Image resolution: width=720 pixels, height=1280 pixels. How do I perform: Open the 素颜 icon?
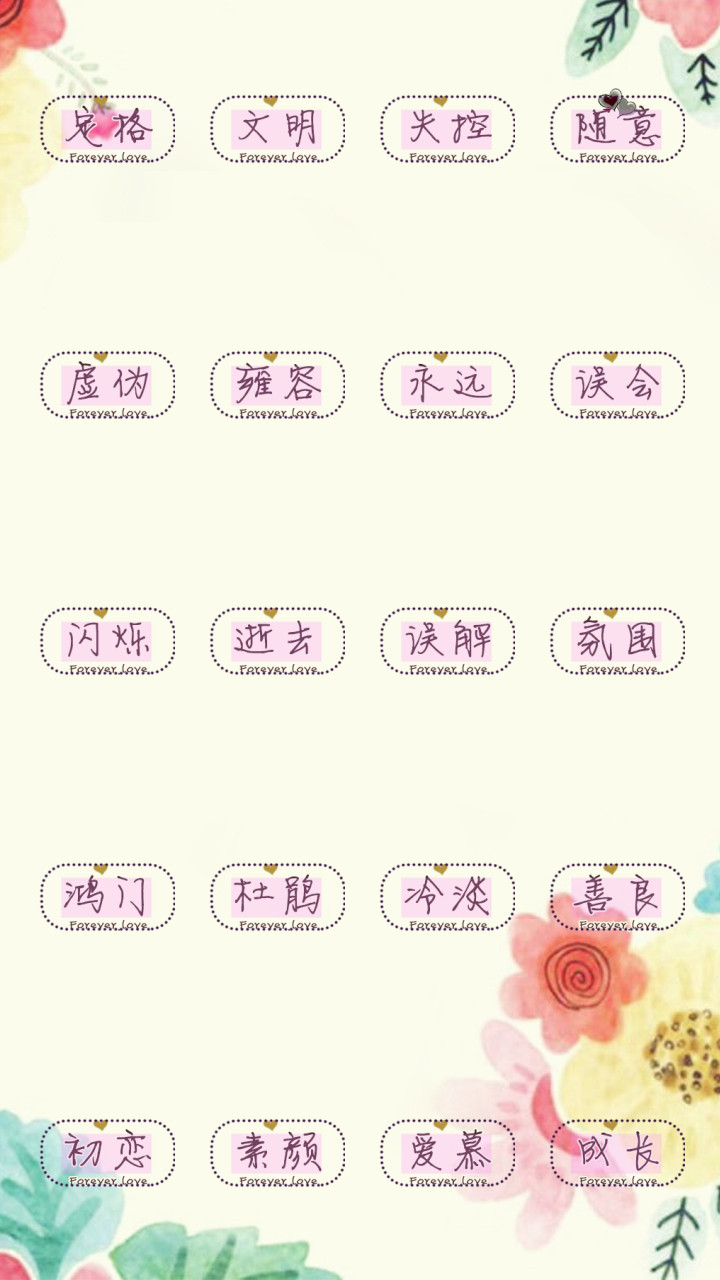[x=278, y=1153]
